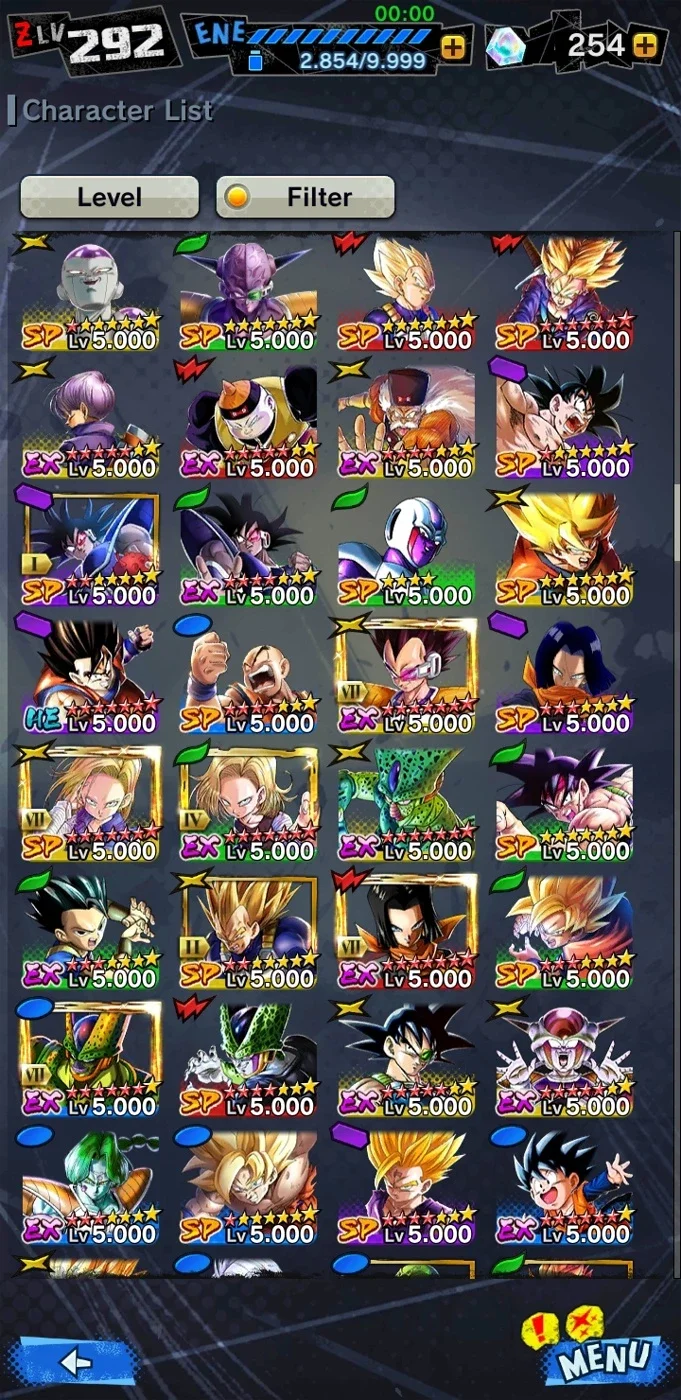Select the Captain Ginyu character tile
This screenshot has width=681, height=1400.
(248, 294)
